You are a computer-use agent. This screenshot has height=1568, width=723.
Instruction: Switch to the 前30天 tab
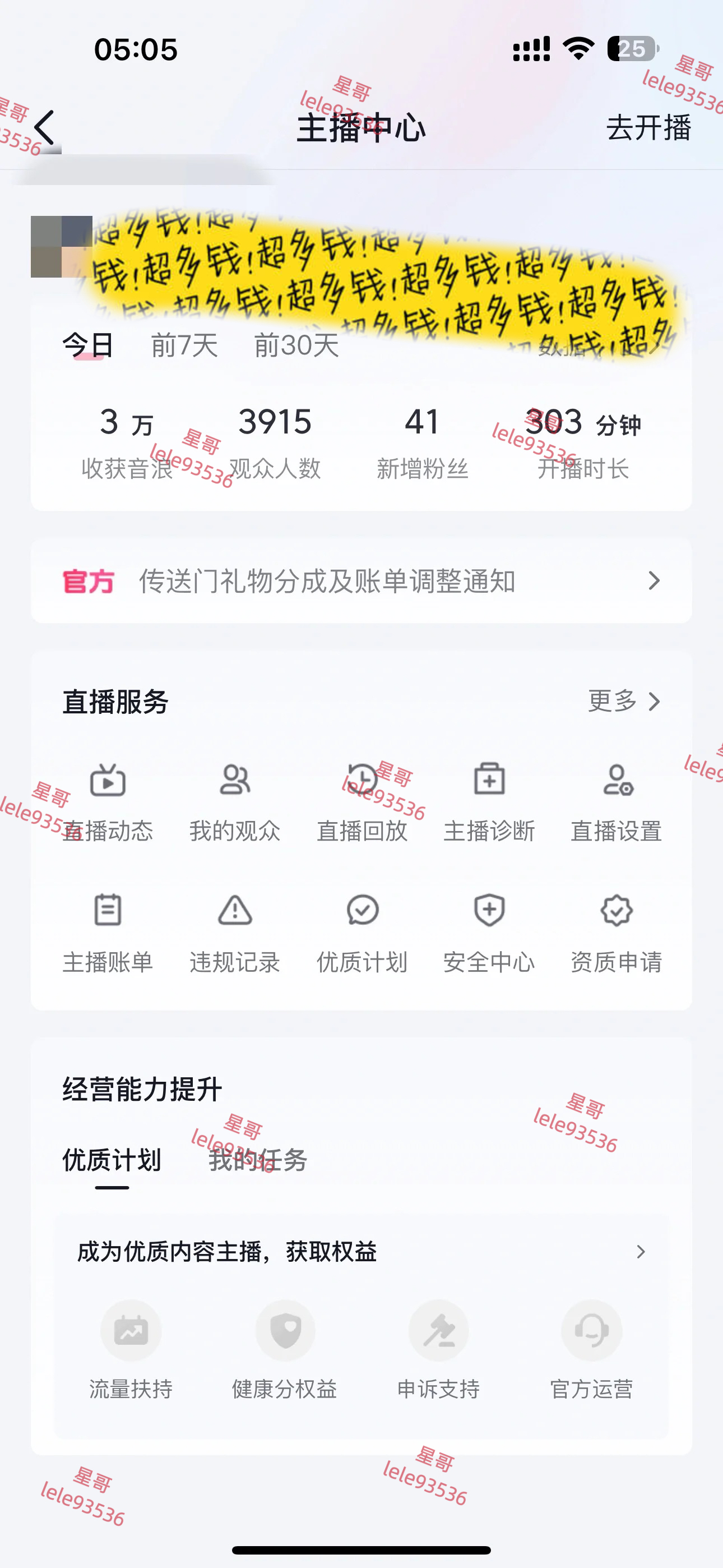(x=296, y=345)
